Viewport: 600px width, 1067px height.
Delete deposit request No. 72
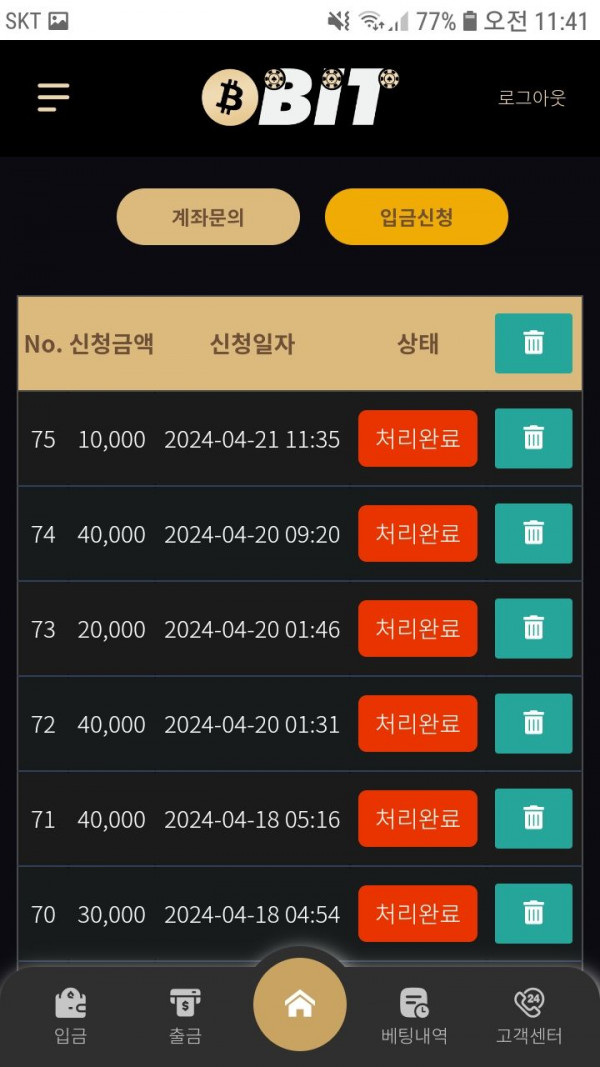click(x=533, y=723)
